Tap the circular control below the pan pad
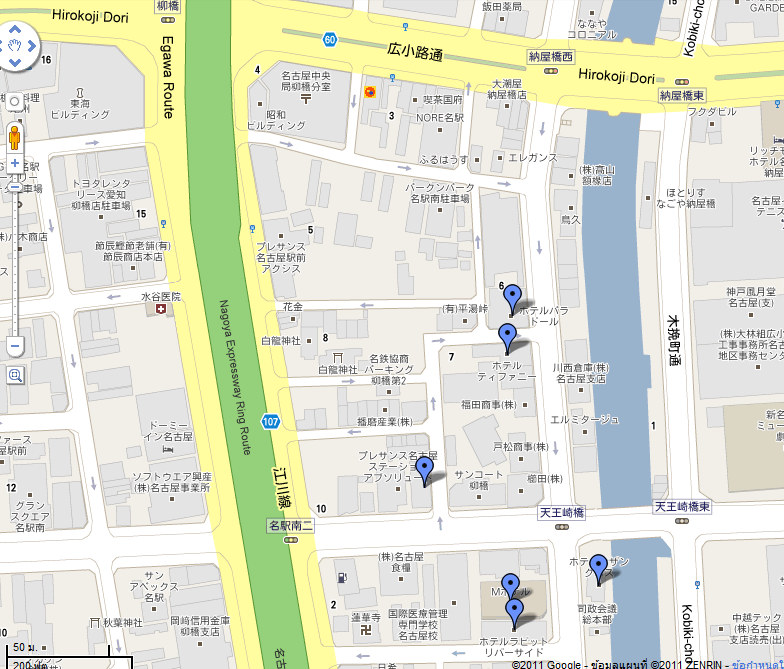The height and width of the screenshot is (669, 784). click(15, 100)
